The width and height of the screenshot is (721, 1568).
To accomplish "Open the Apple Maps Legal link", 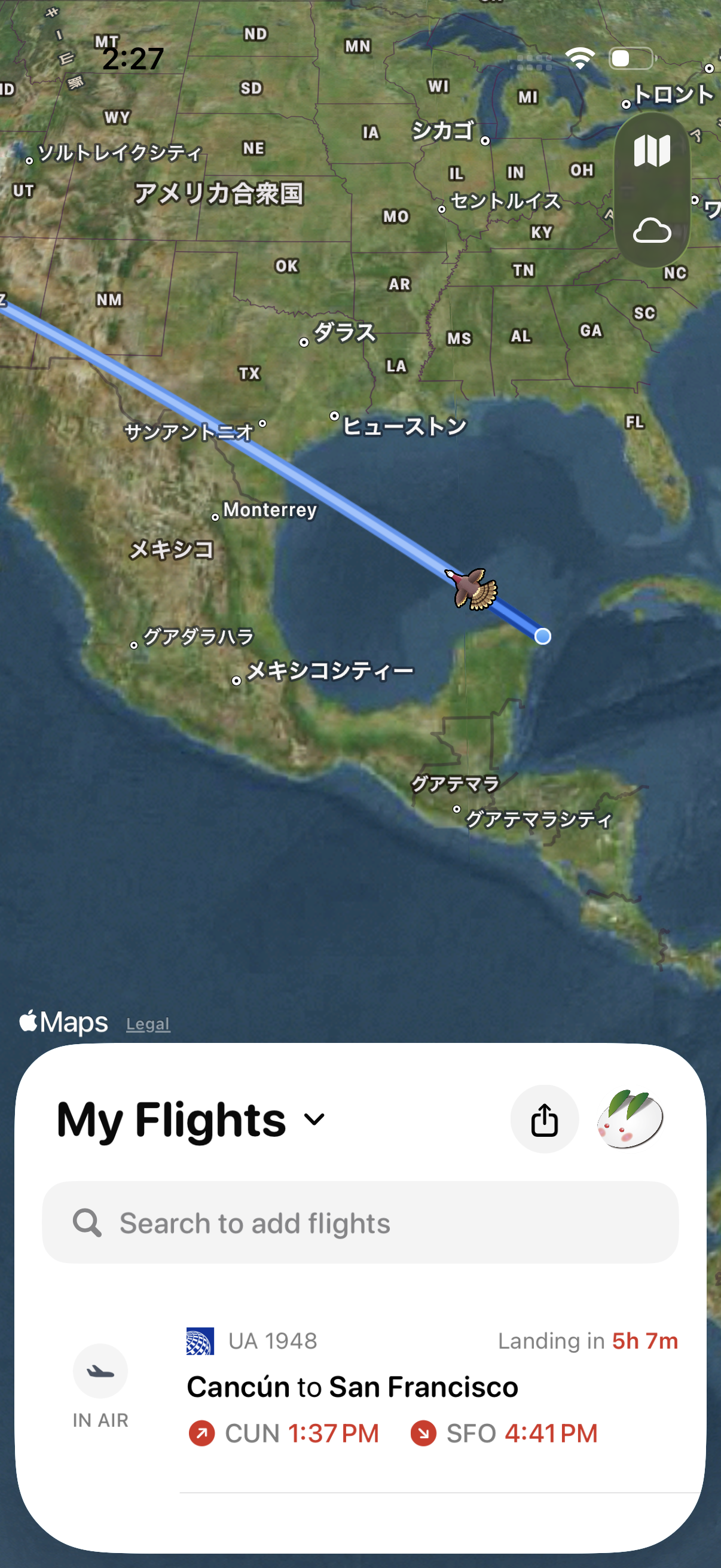I will pyautogui.click(x=148, y=1024).
